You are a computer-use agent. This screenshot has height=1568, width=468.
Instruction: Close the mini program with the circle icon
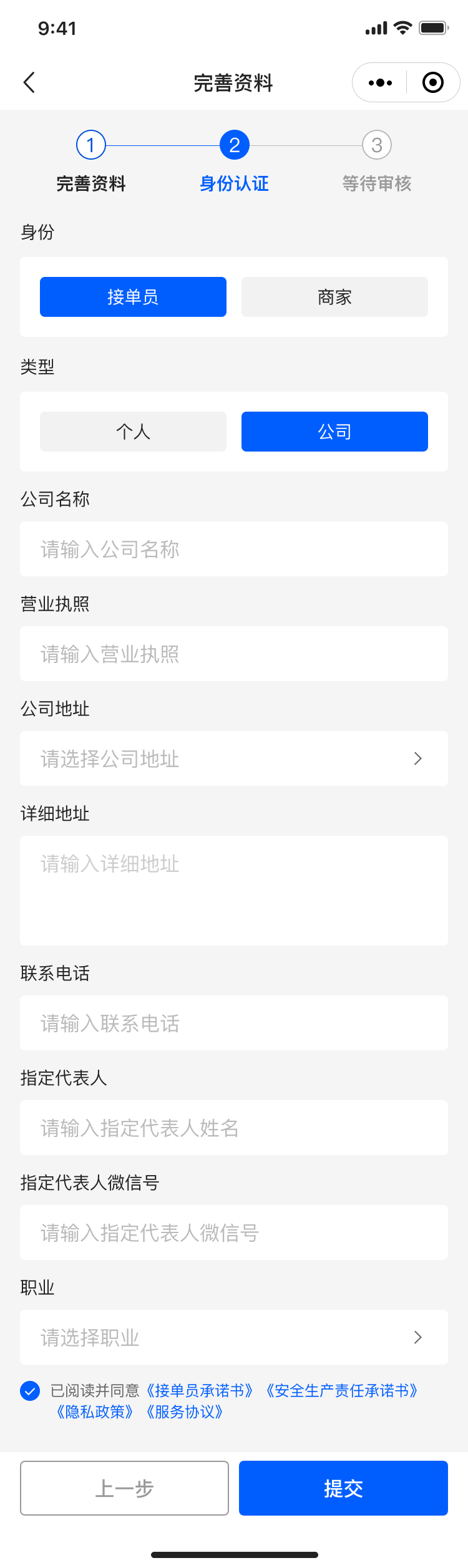click(x=433, y=82)
